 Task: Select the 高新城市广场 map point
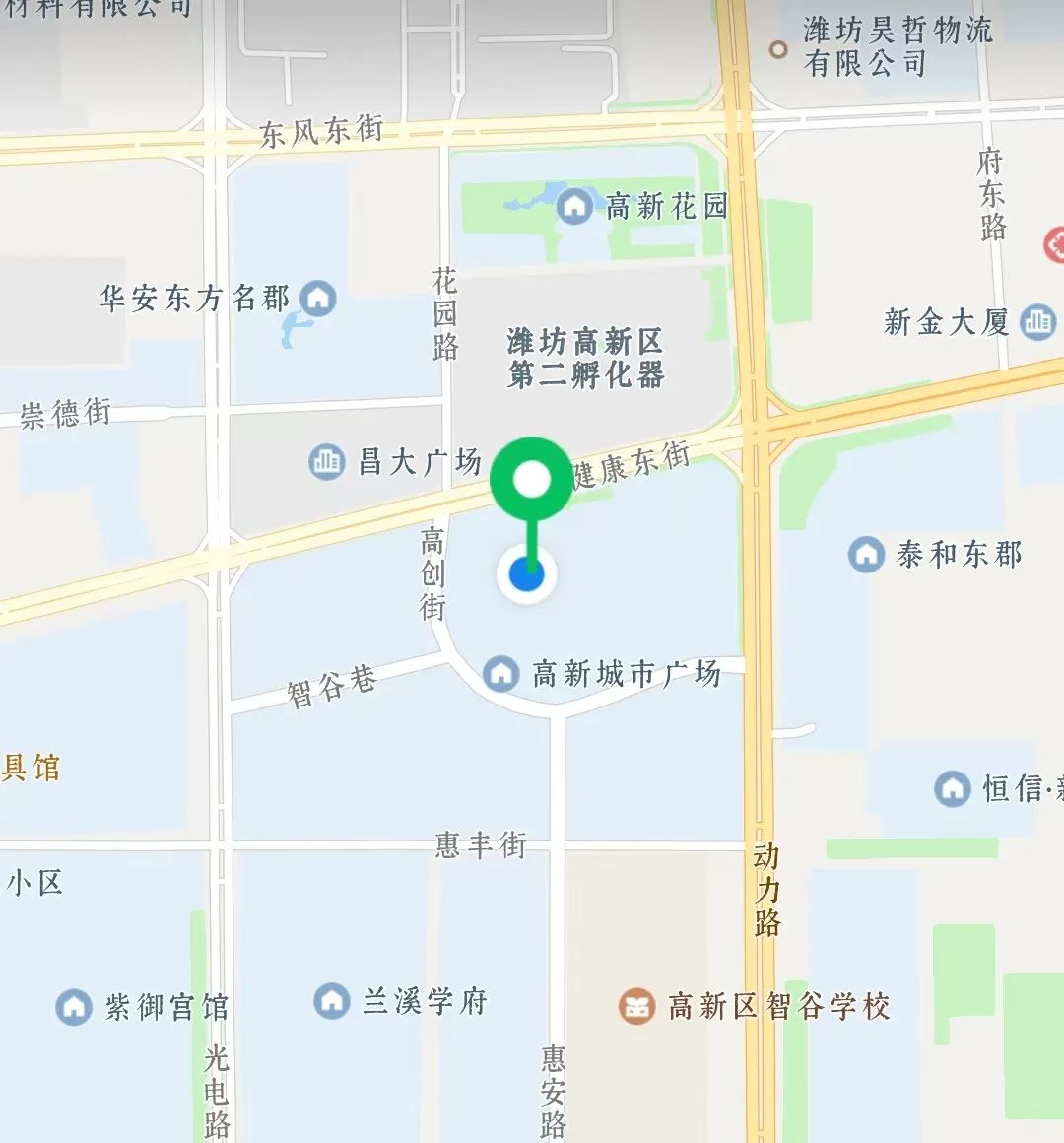501,674
